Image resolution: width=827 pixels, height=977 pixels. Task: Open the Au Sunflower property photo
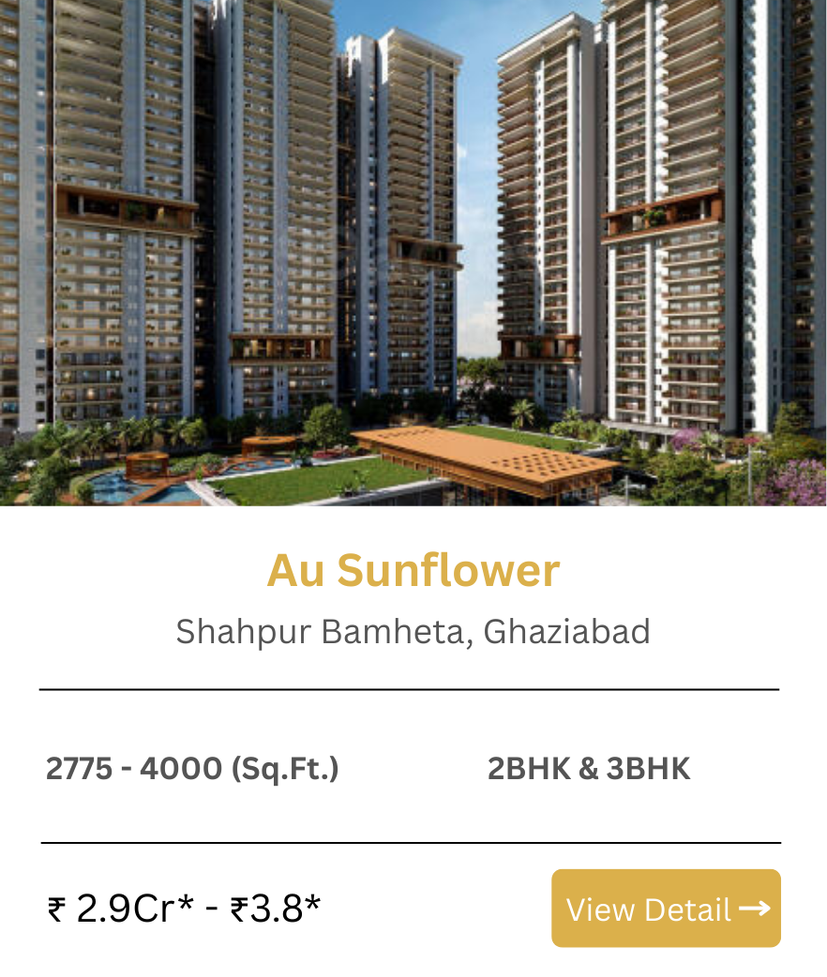tap(413, 253)
